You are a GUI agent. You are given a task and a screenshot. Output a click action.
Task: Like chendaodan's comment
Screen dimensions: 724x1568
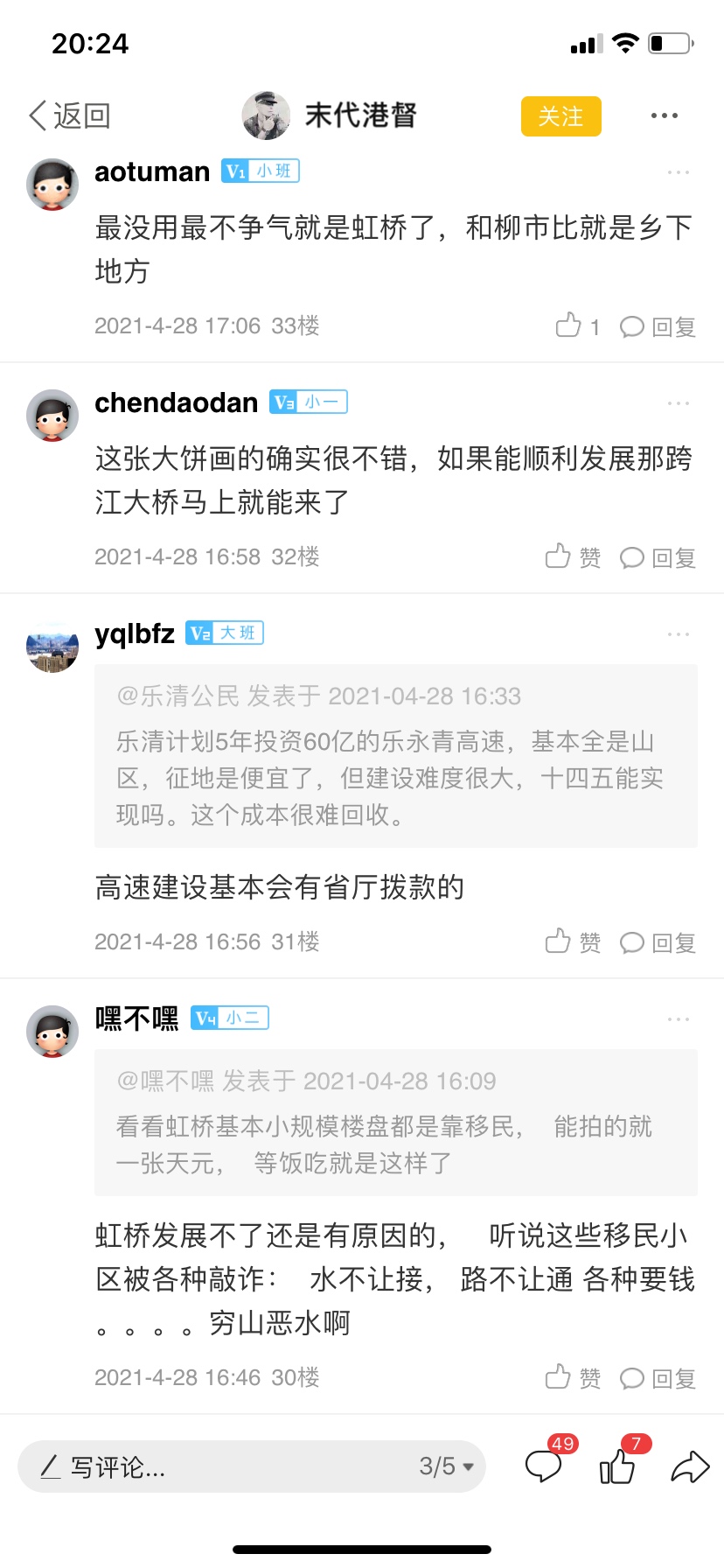point(573,557)
